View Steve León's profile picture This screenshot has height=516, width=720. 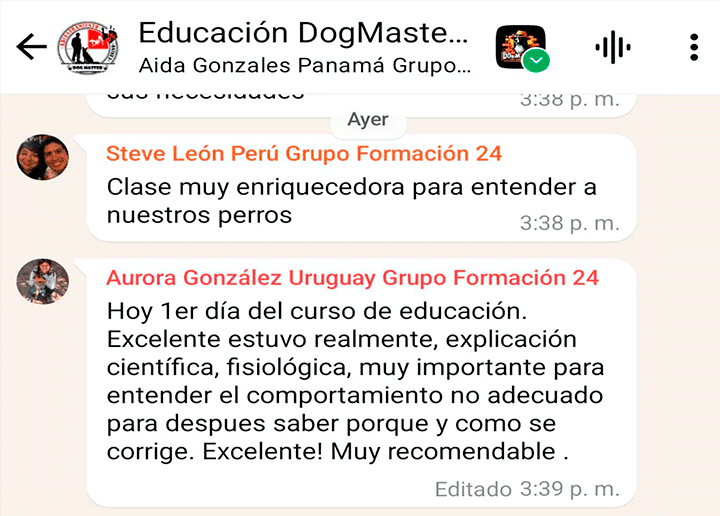(43, 158)
